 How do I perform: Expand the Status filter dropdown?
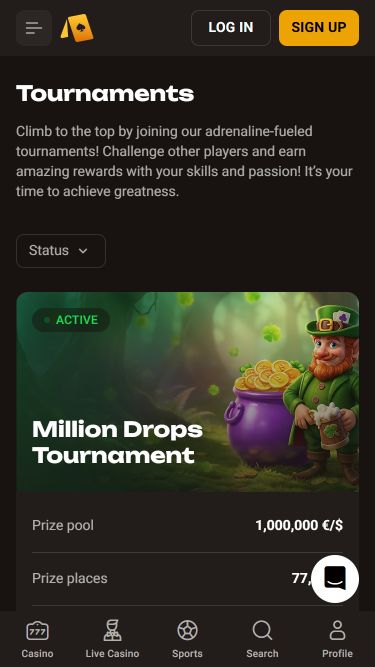coord(61,251)
